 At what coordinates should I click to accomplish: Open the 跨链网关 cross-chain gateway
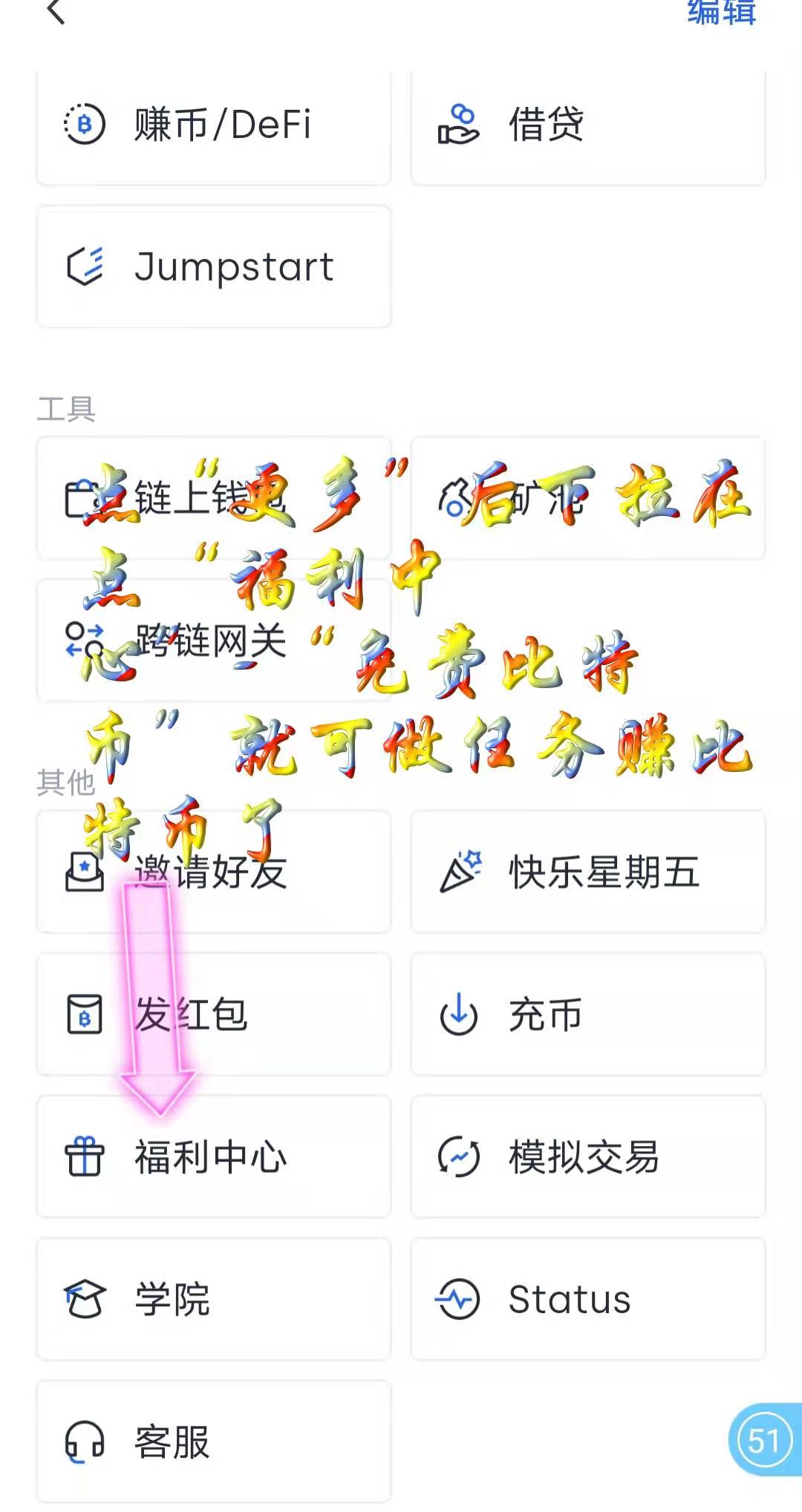214,641
